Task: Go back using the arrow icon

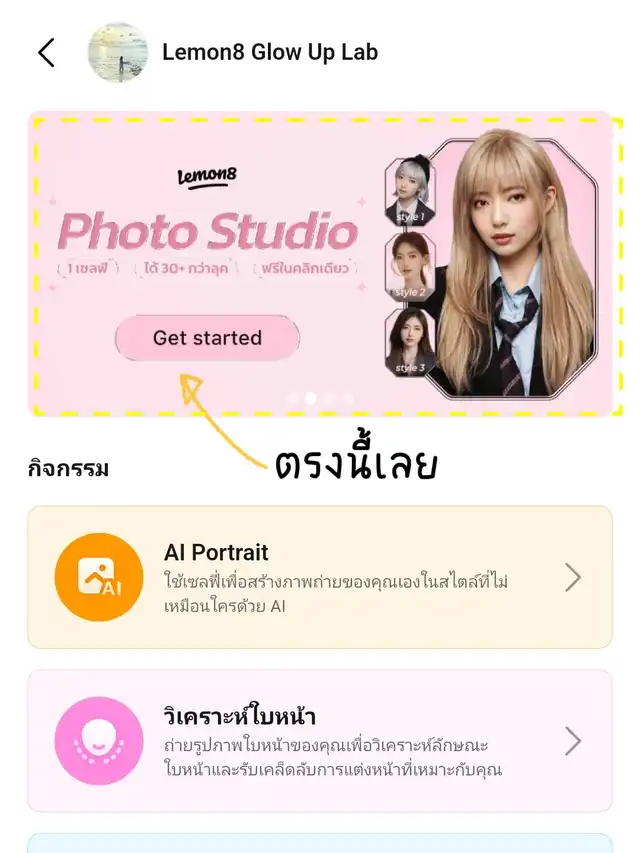Action: point(46,52)
